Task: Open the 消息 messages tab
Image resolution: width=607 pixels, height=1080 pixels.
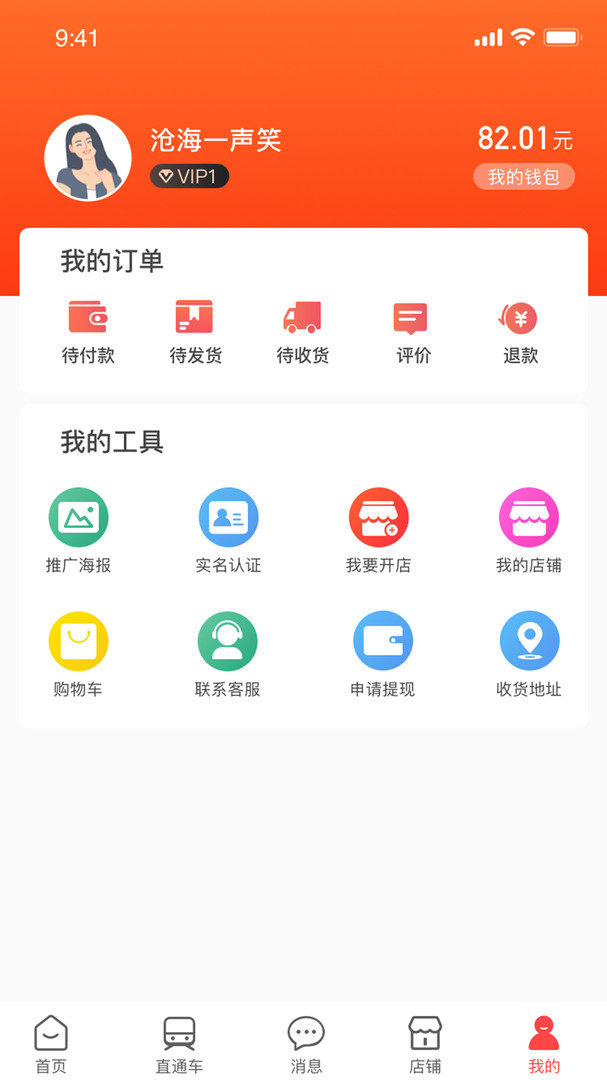Action: click(x=306, y=1044)
